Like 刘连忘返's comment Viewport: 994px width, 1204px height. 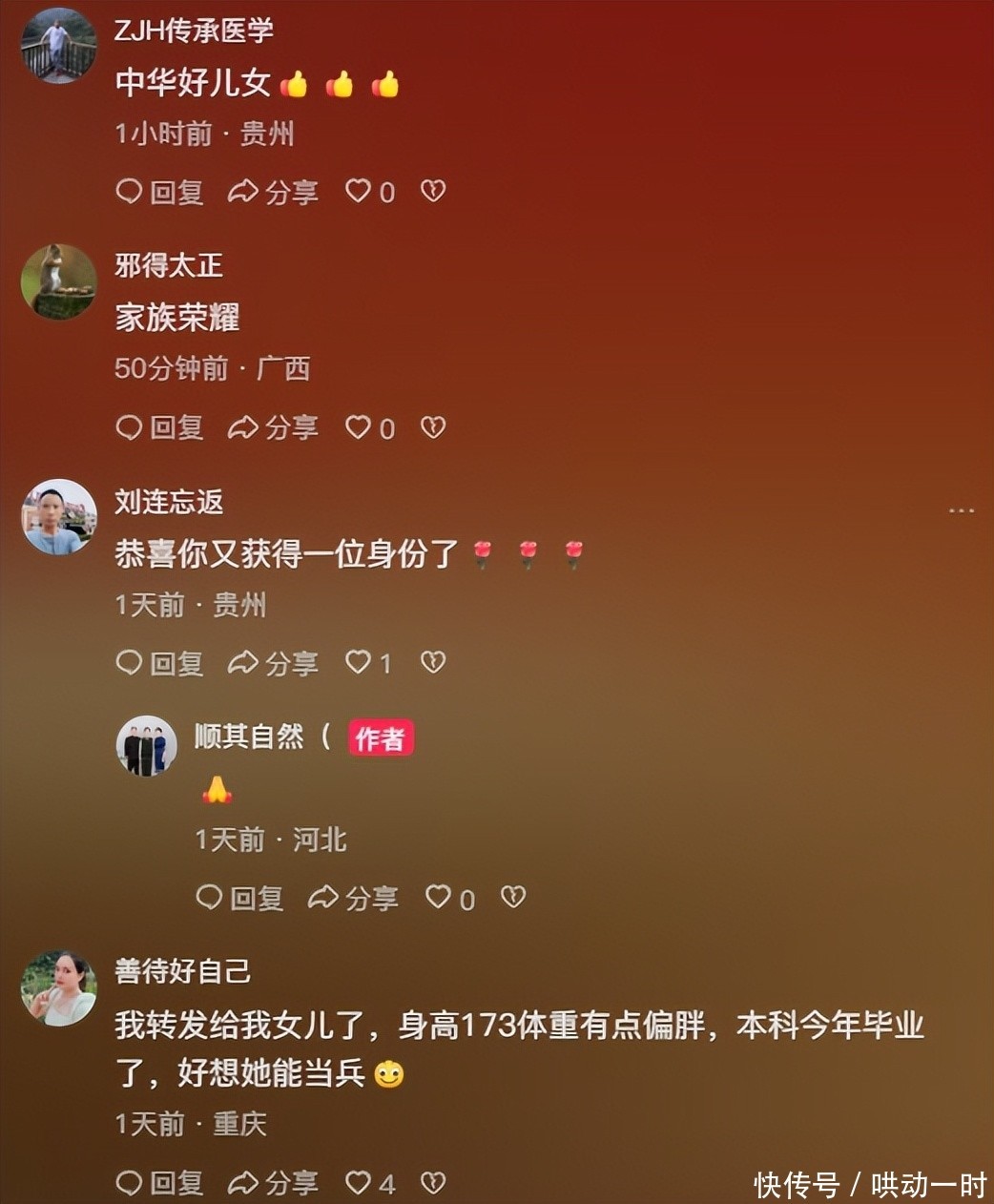point(359,661)
